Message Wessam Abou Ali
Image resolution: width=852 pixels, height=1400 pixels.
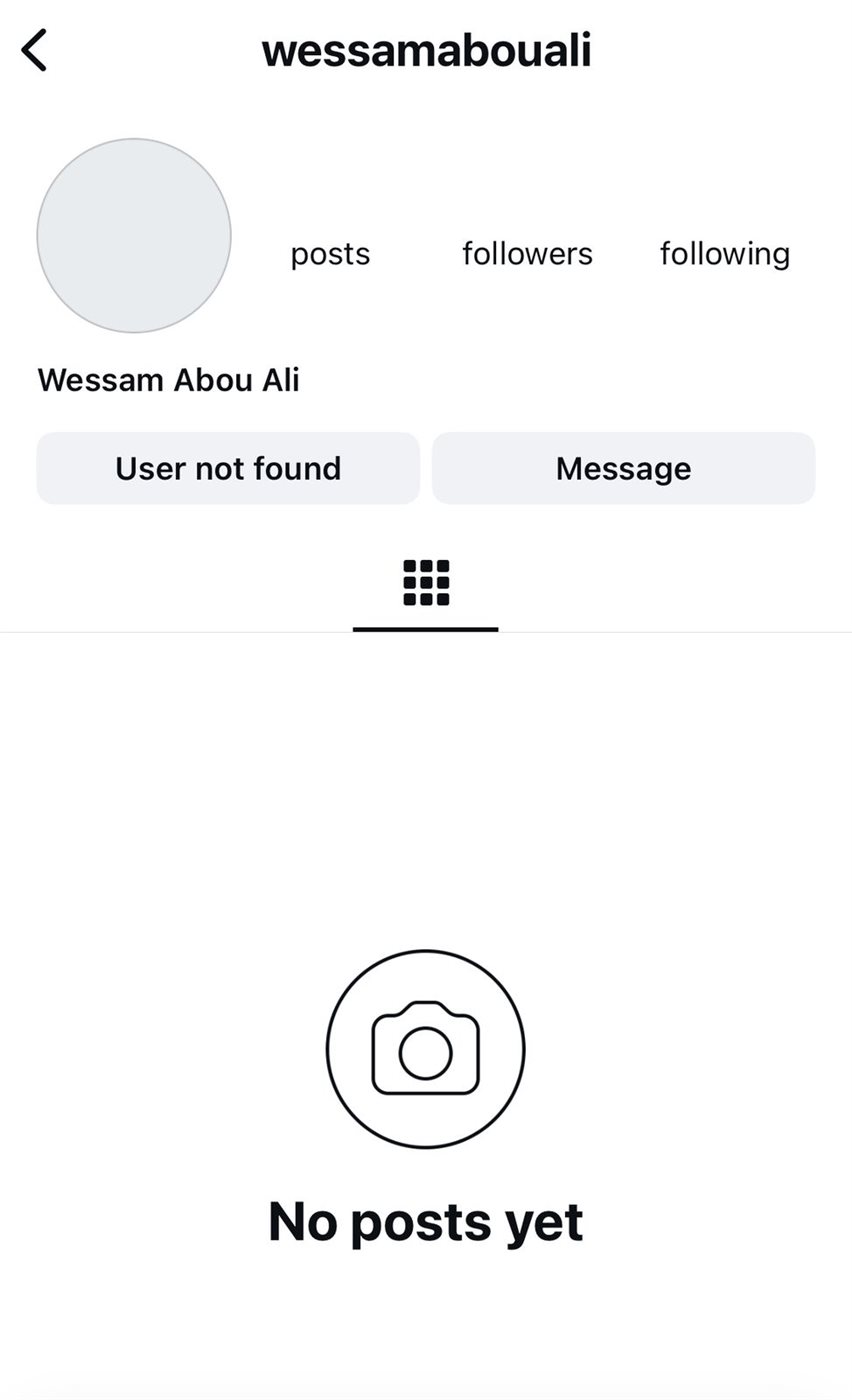pos(623,468)
